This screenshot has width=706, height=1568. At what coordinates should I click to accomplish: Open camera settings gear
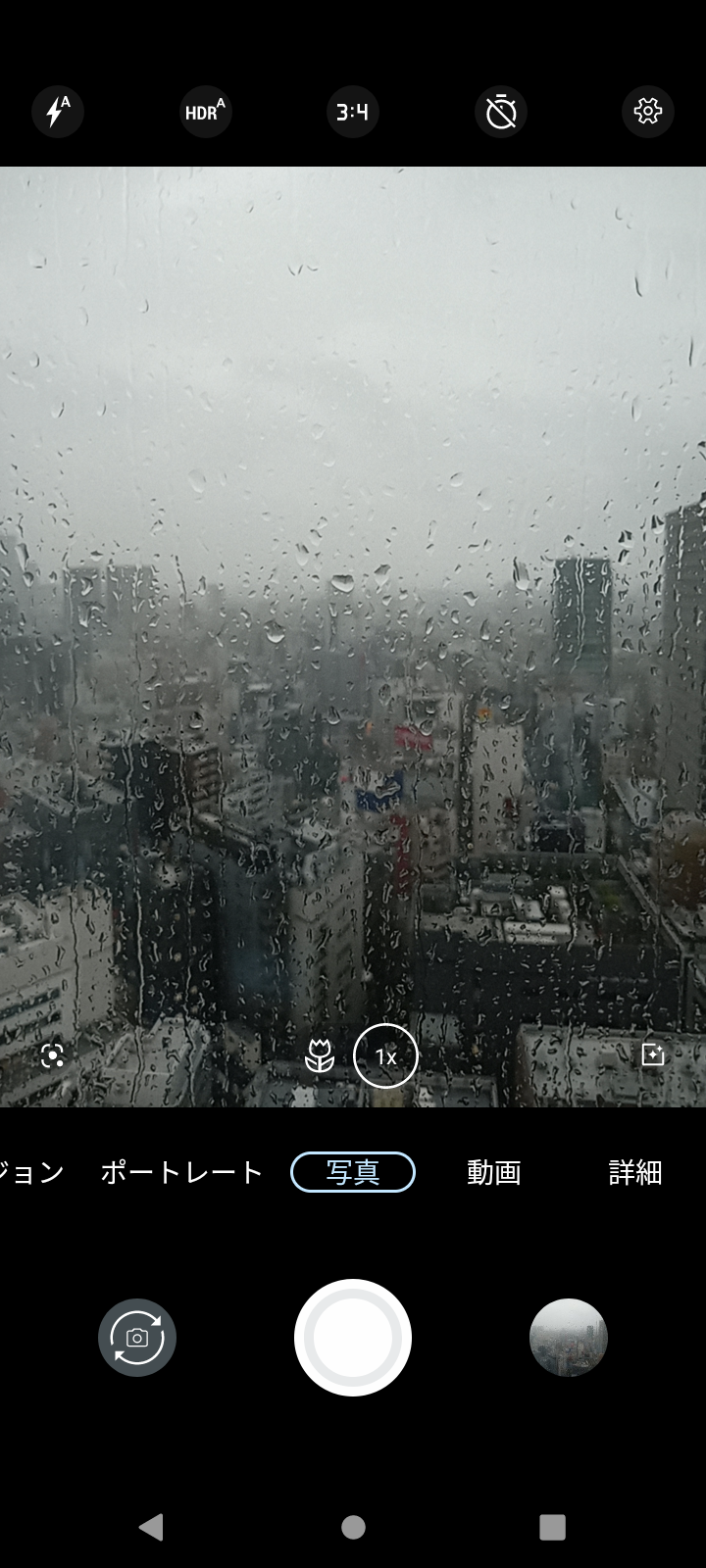648,112
